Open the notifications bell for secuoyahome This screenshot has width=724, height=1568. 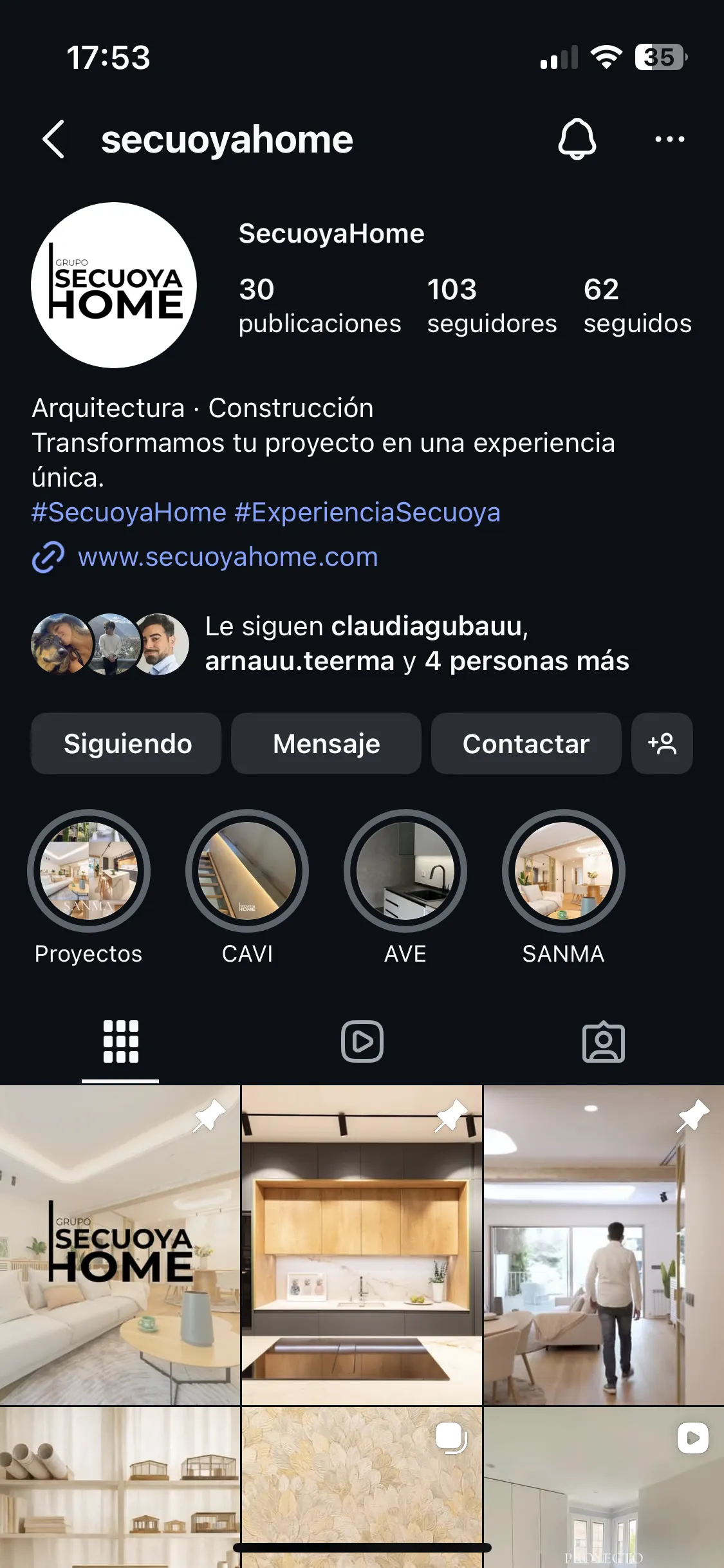[x=577, y=139]
